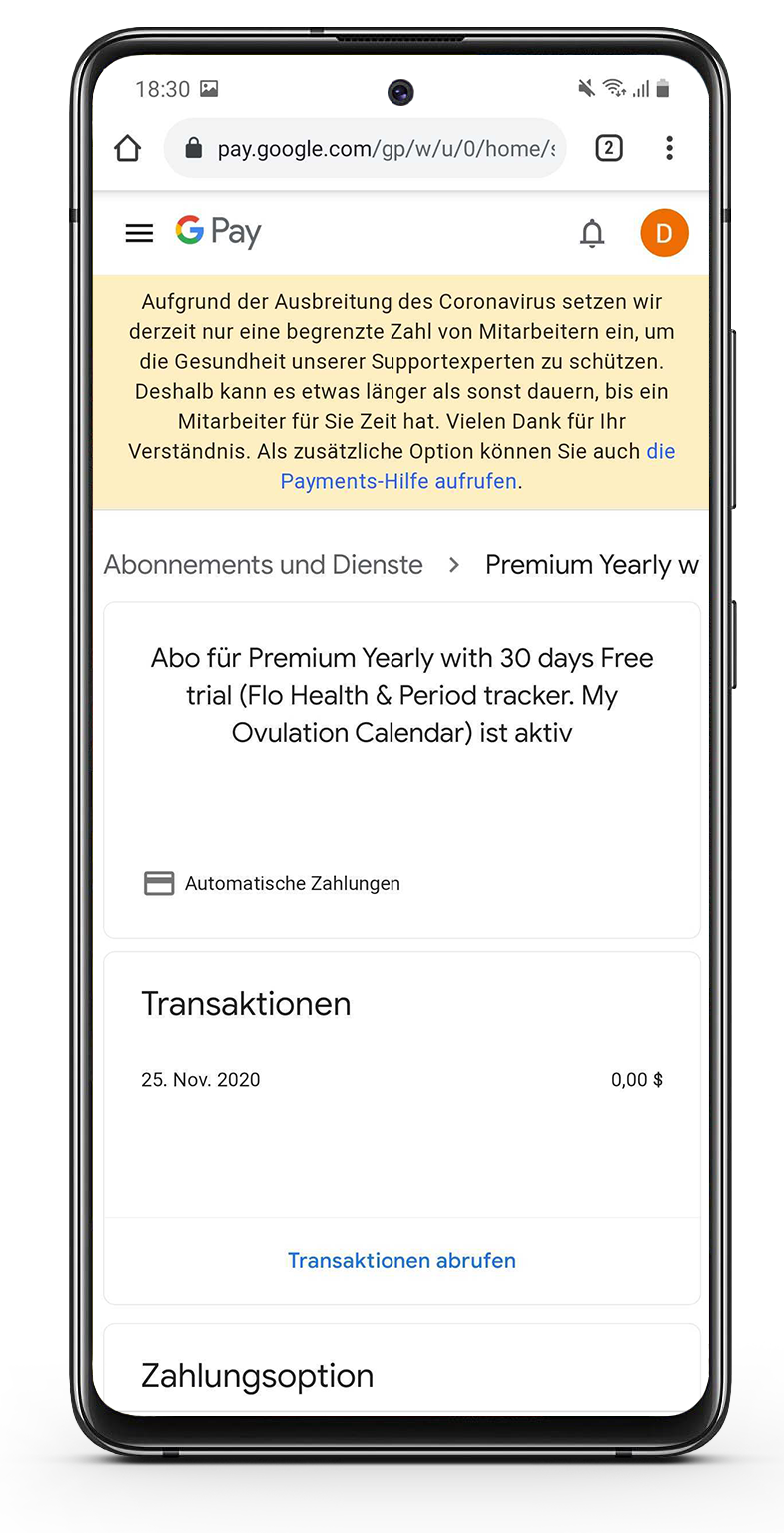Open the Payments-Hilfe aufrufen link
Viewport: 784px width, 1533px height.
398,481
